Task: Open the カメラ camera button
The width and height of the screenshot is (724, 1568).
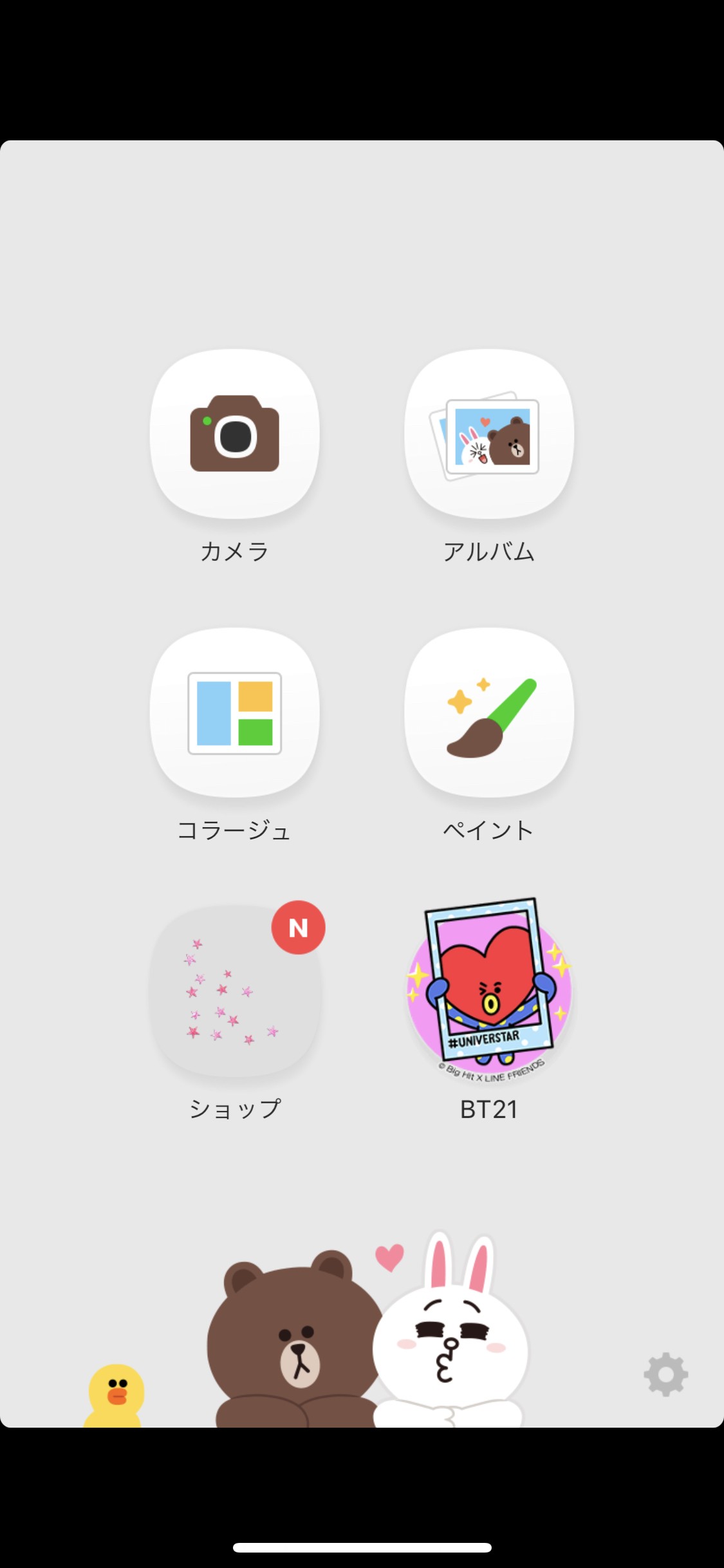Action: pos(234,434)
